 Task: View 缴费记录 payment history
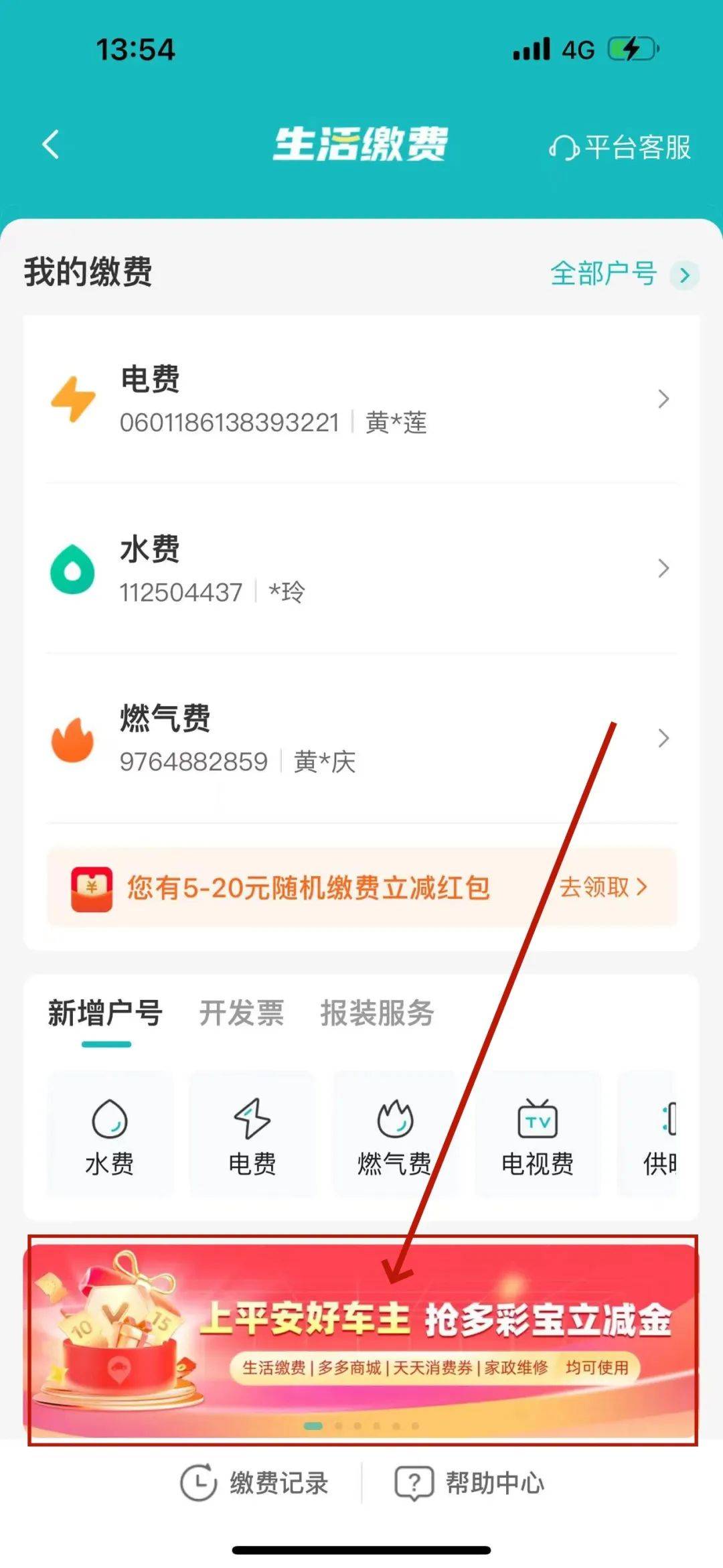(255, 1483)
